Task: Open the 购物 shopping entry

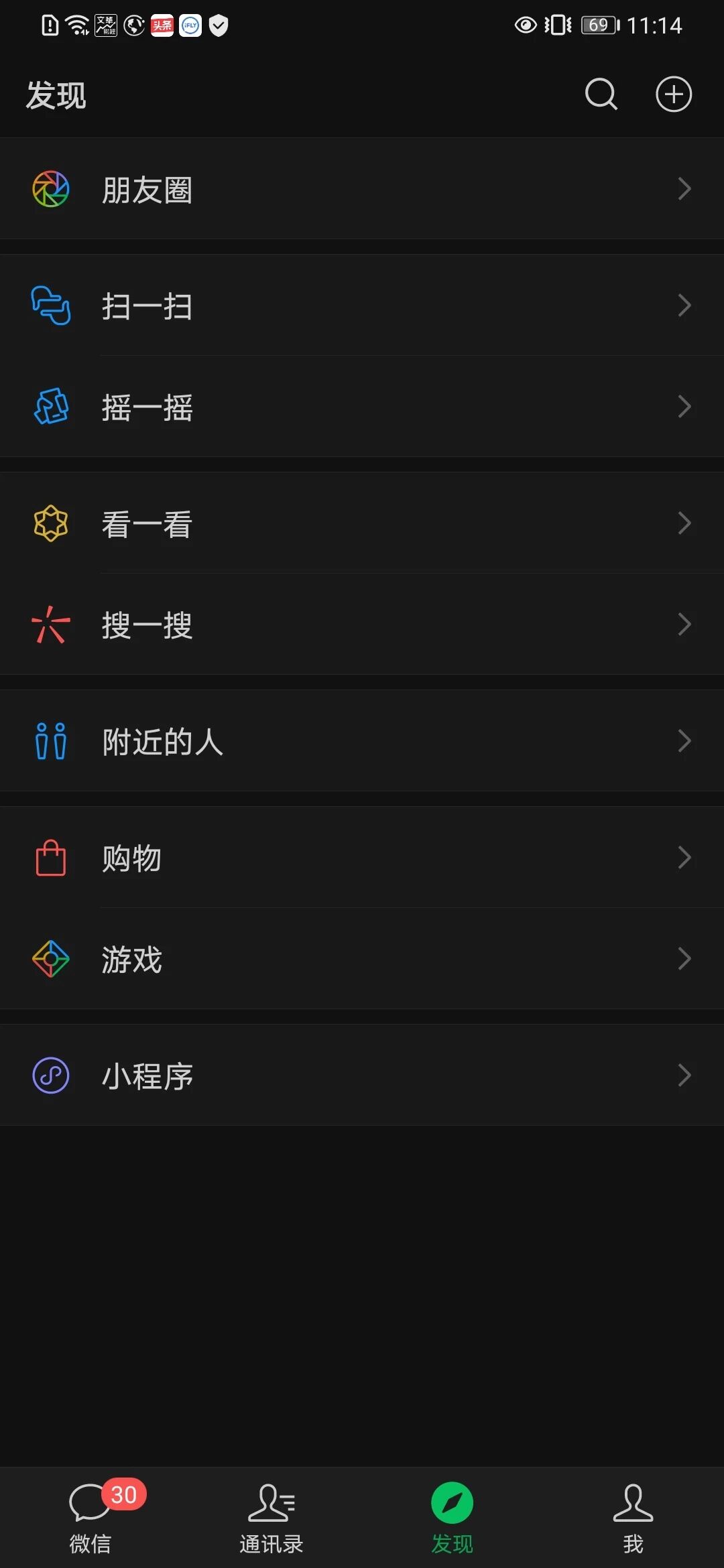Action: [x=362, y=858]
